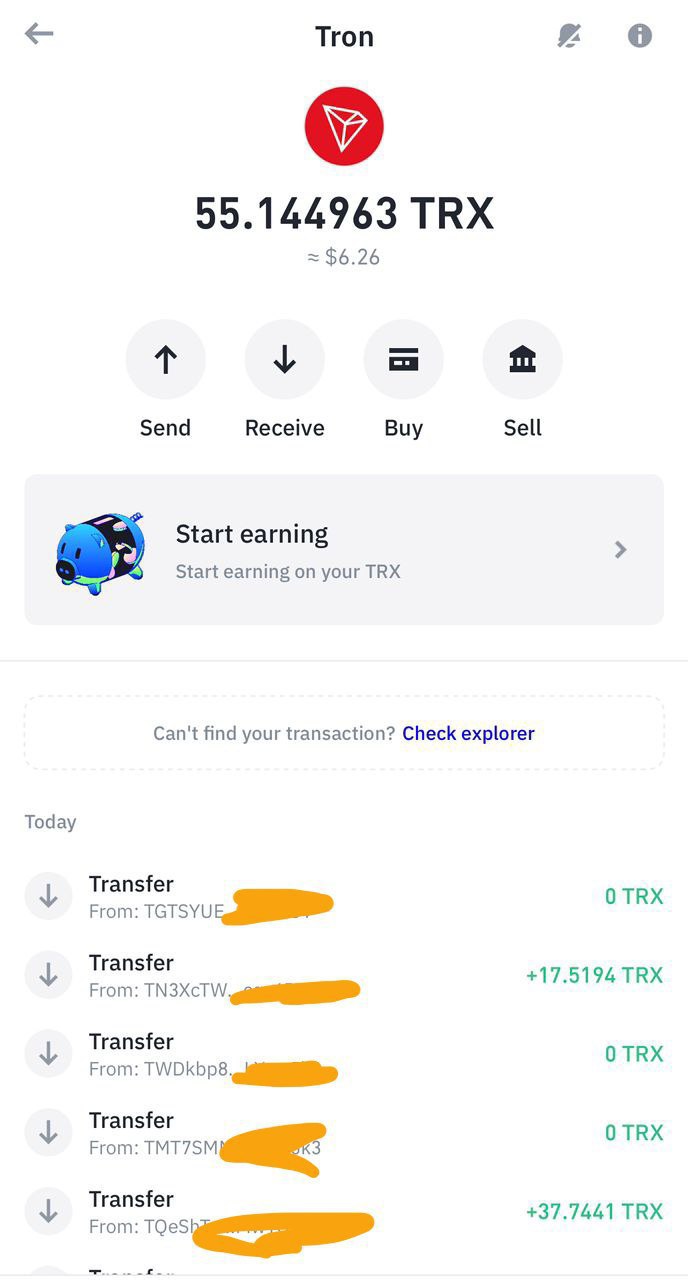The image size is (688, 1280).
Task: Open the transfer from TMT7SM
Action: [x=344, y=1133]
